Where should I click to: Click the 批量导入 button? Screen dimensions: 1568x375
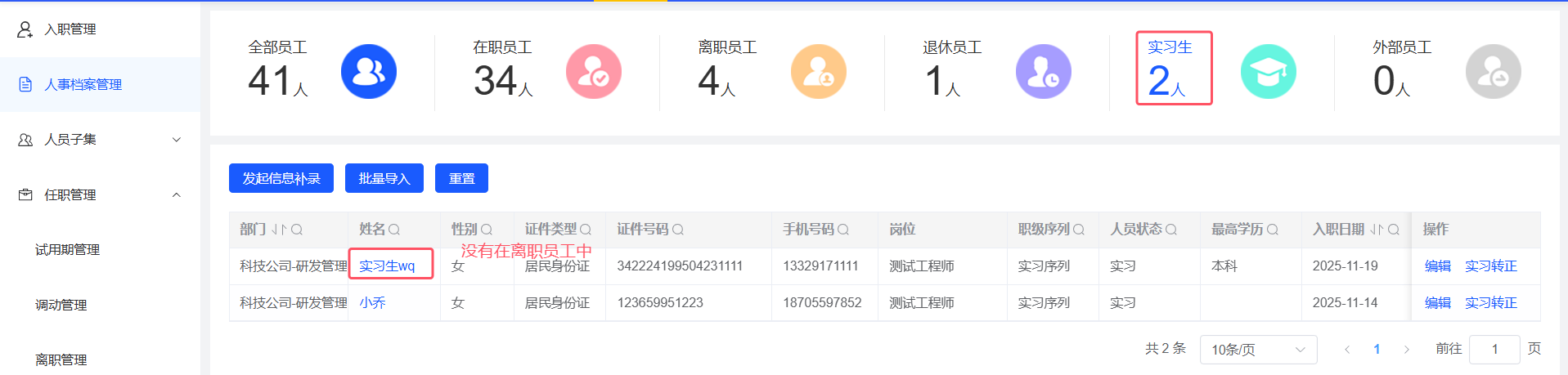[384, 178]
